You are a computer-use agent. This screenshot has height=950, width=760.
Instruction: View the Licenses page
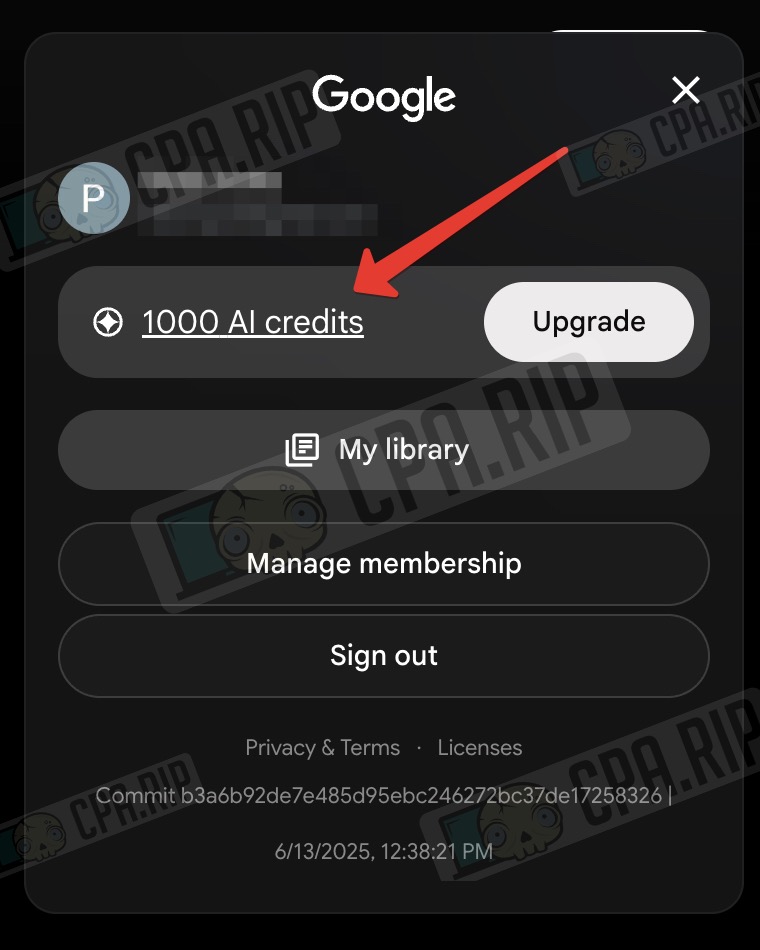[480, 748]
